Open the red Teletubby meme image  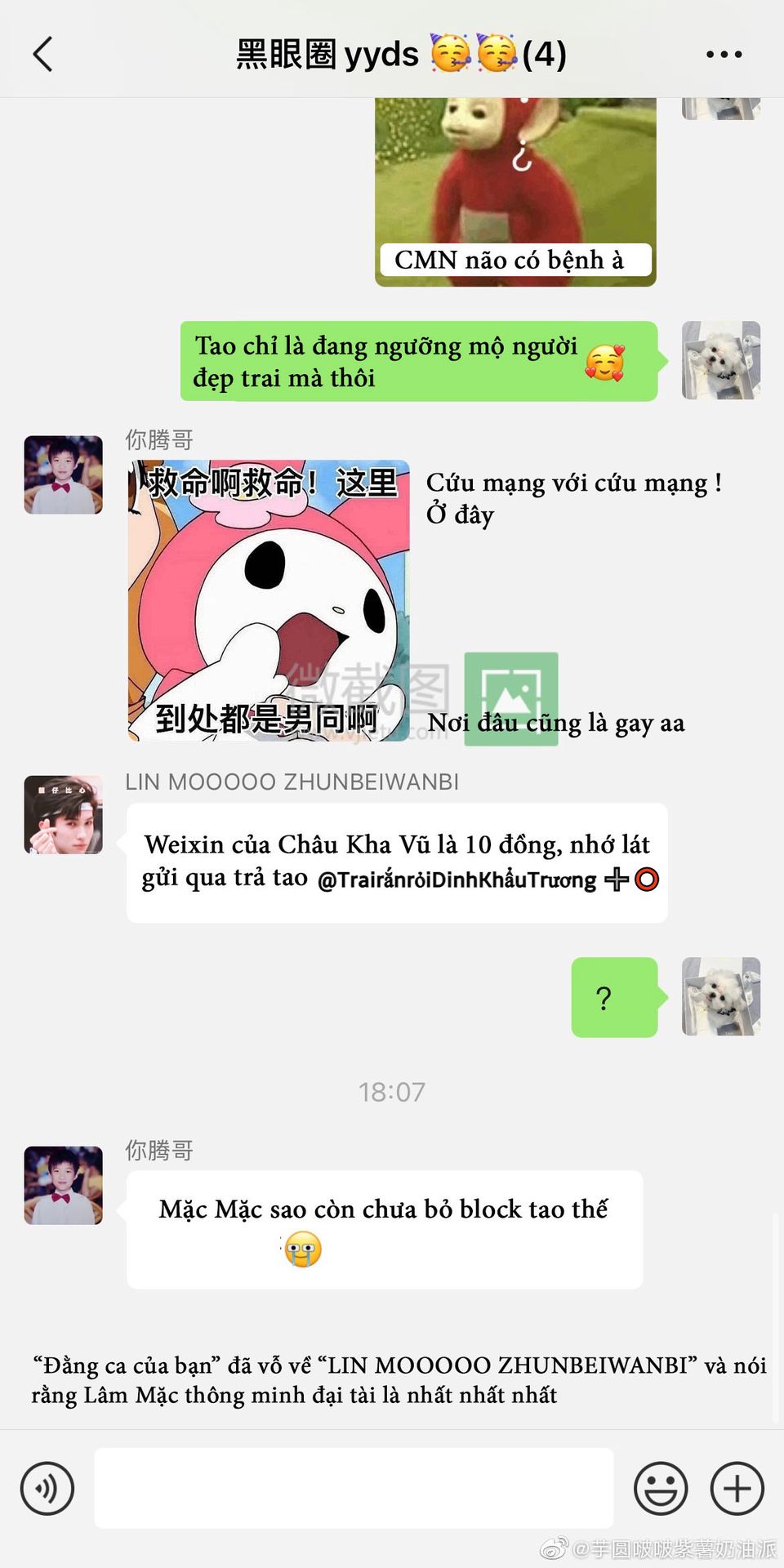point(515,192)
